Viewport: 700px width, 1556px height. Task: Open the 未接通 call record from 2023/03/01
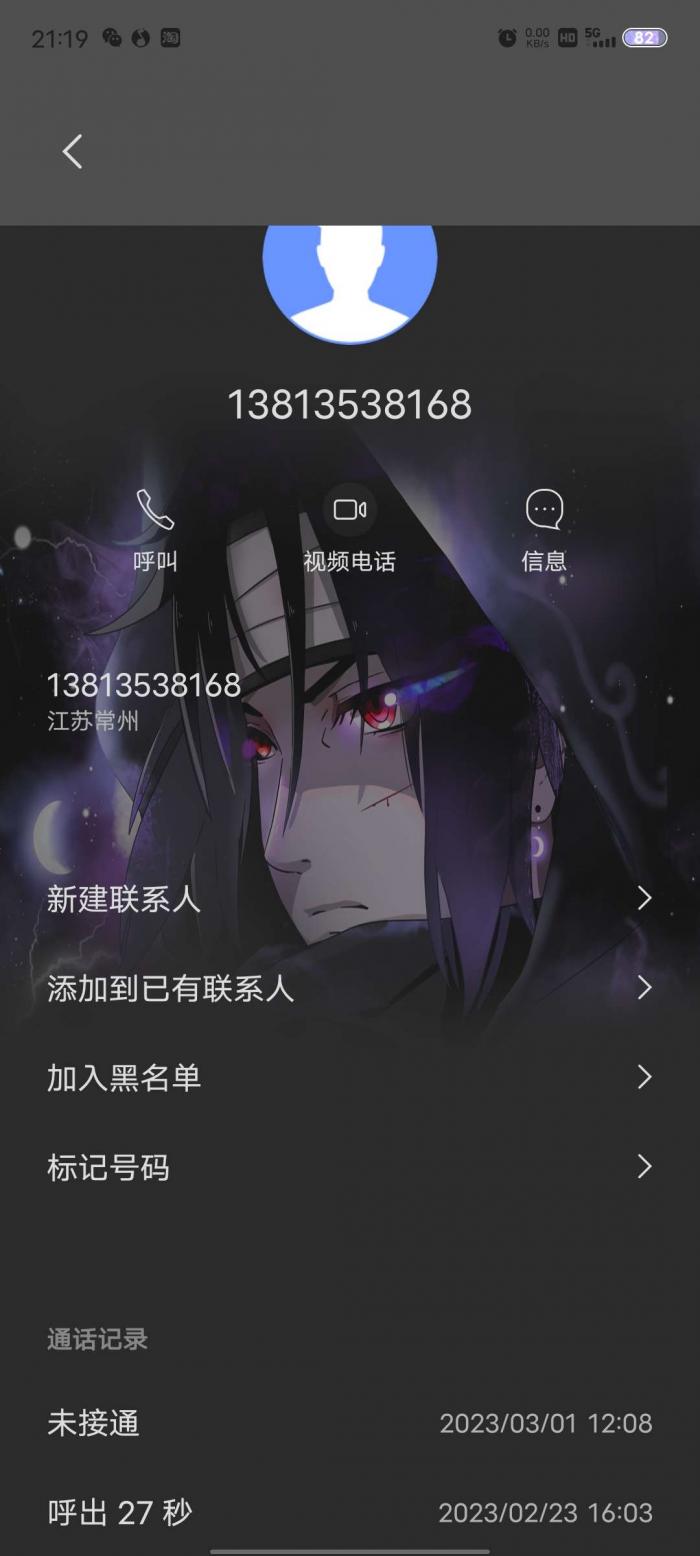tap(349, 1423)
